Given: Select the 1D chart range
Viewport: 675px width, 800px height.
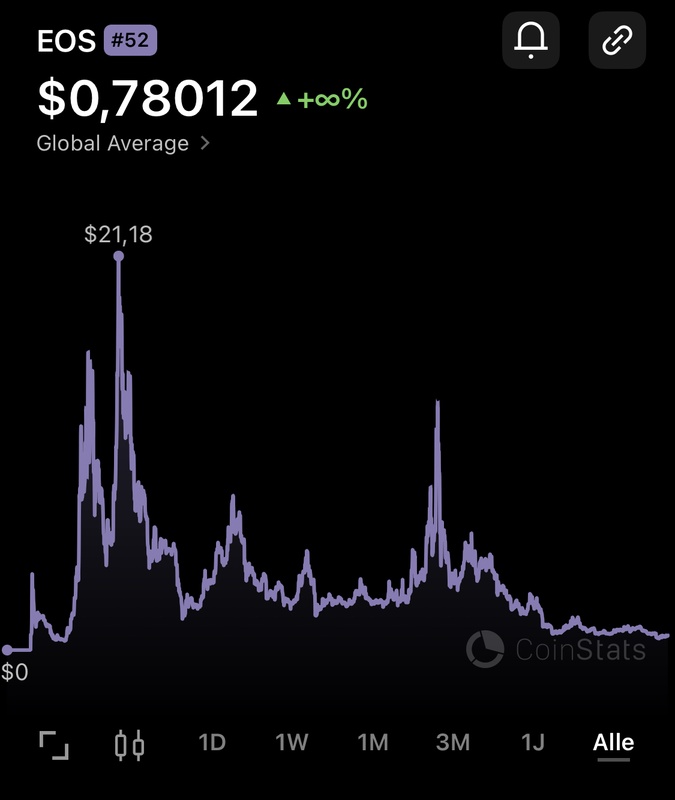Looking at the screenshot, I should (x=212, y=743).
